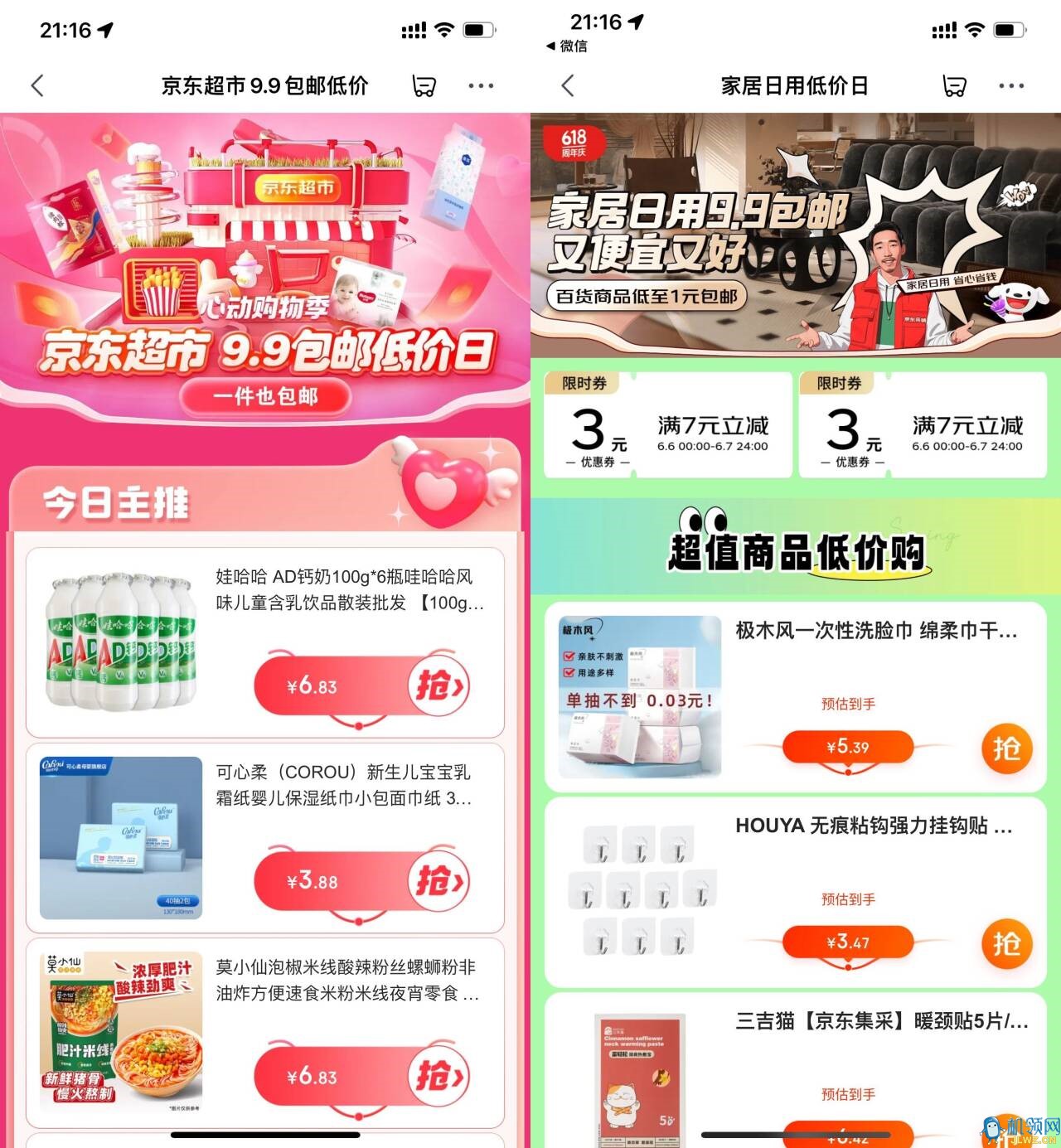Open cart on 京东超市 9.9 包邮低价 page
Screen dimensions: 1061x1148
click(424, 85)
